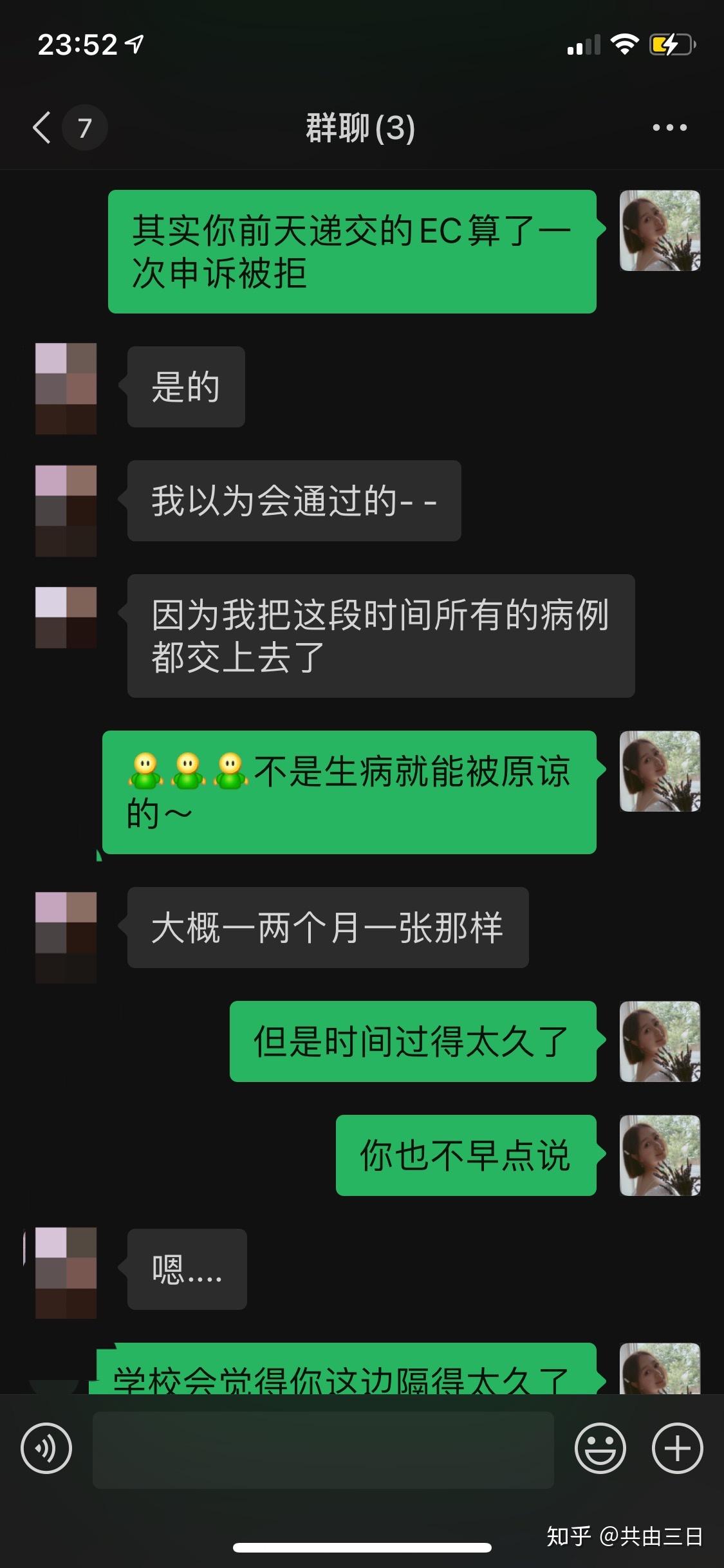Open the emoji sticker panel
The width and height of the screenshot is (724, 1568).
600,1448
